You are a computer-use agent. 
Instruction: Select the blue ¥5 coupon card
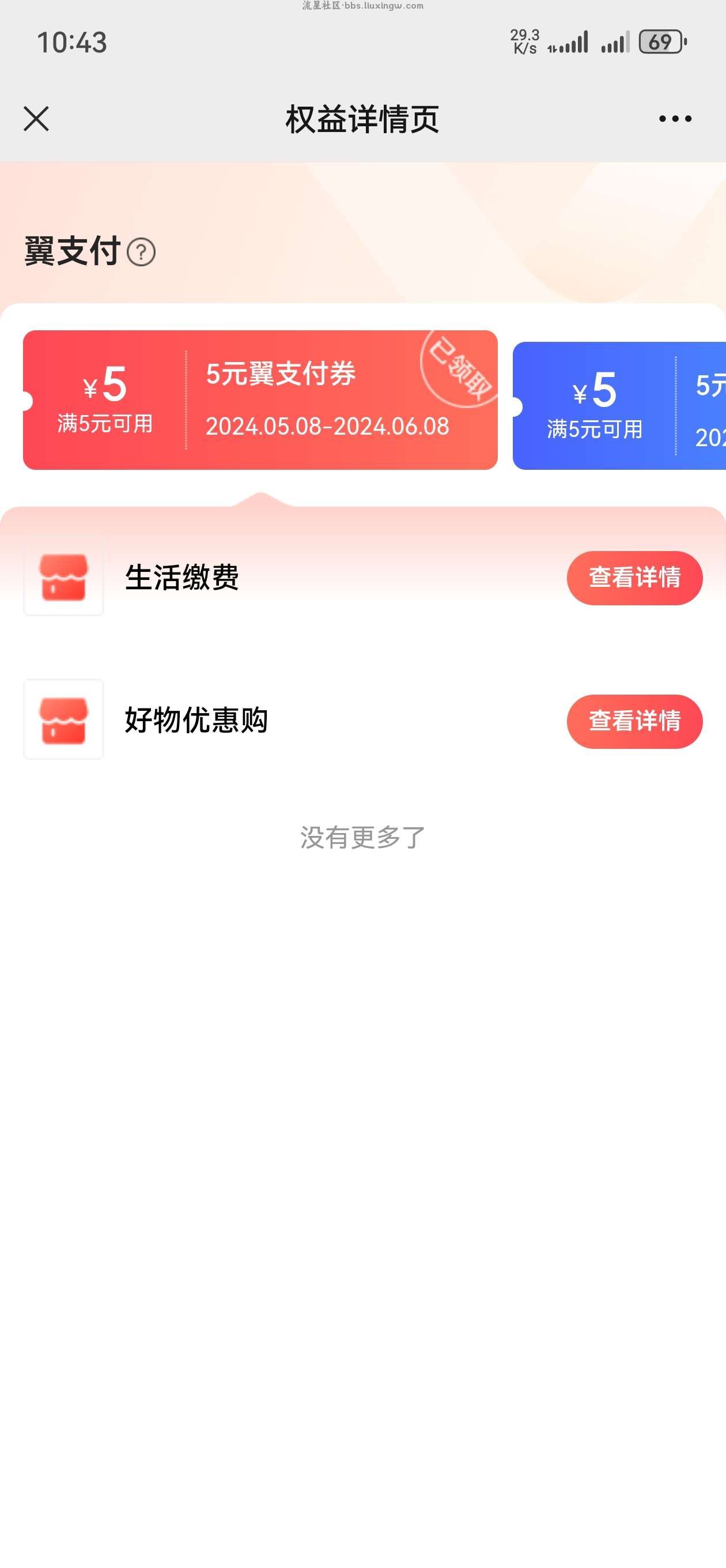pos(619,405)
